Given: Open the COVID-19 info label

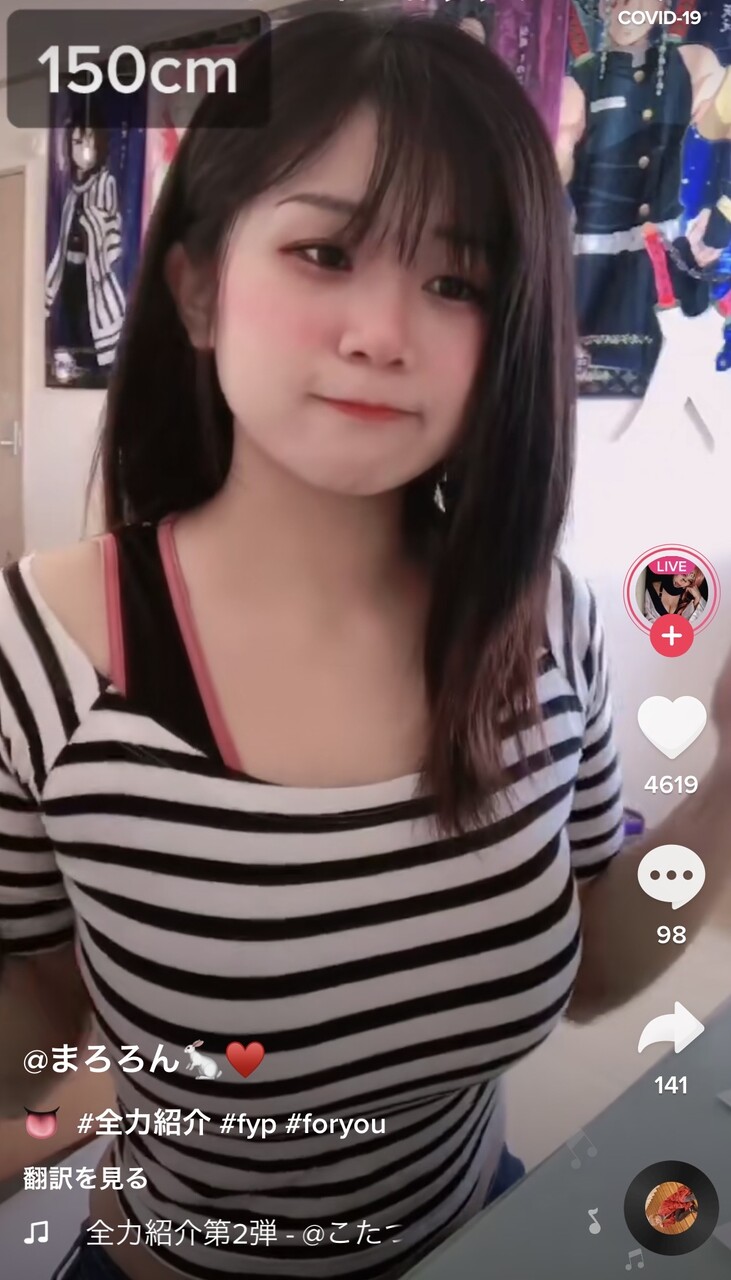Looking at the screenshot, I should tap(659, 17).
